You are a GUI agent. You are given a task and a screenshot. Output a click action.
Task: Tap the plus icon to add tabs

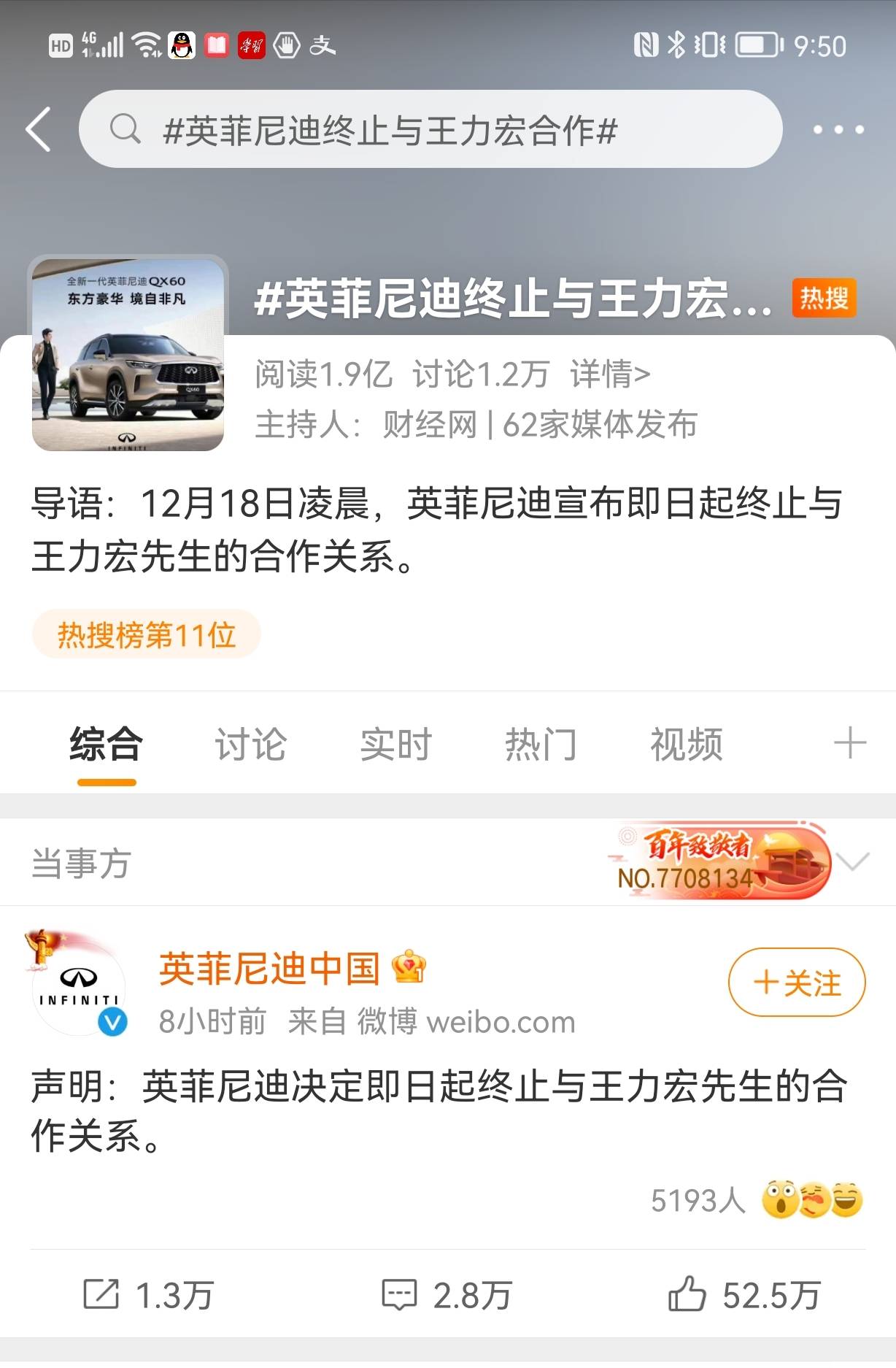[x=849, y=743]
